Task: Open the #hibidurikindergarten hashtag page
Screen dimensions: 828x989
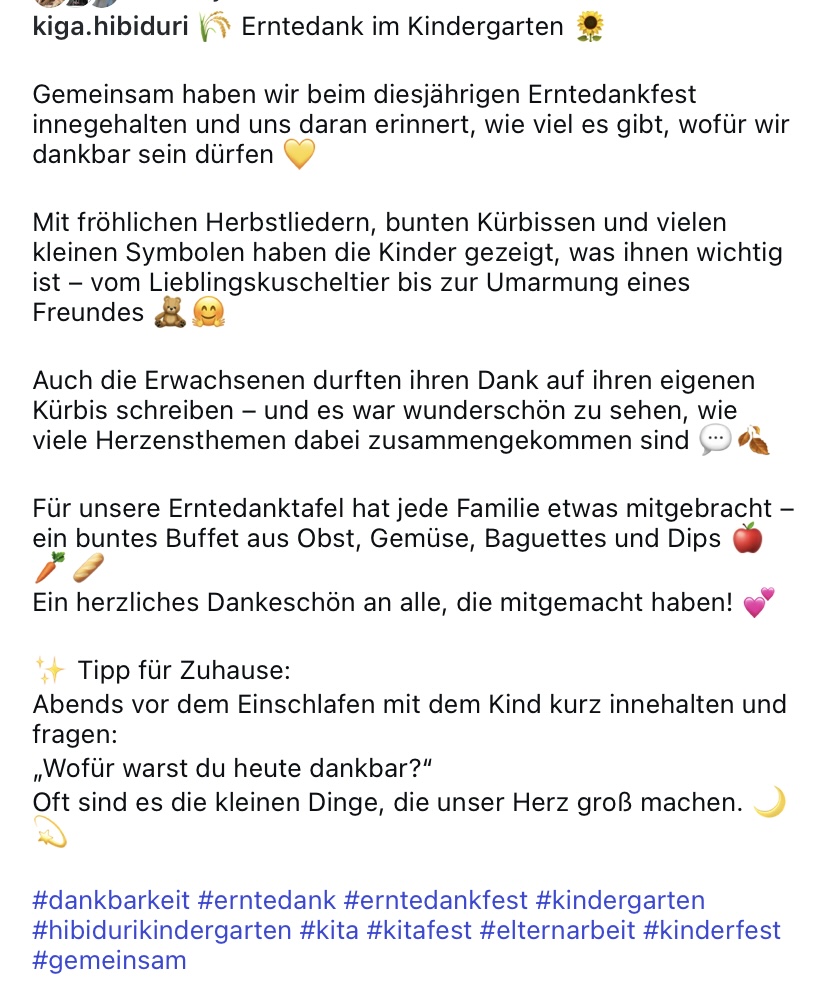Action: pos(162,931)
